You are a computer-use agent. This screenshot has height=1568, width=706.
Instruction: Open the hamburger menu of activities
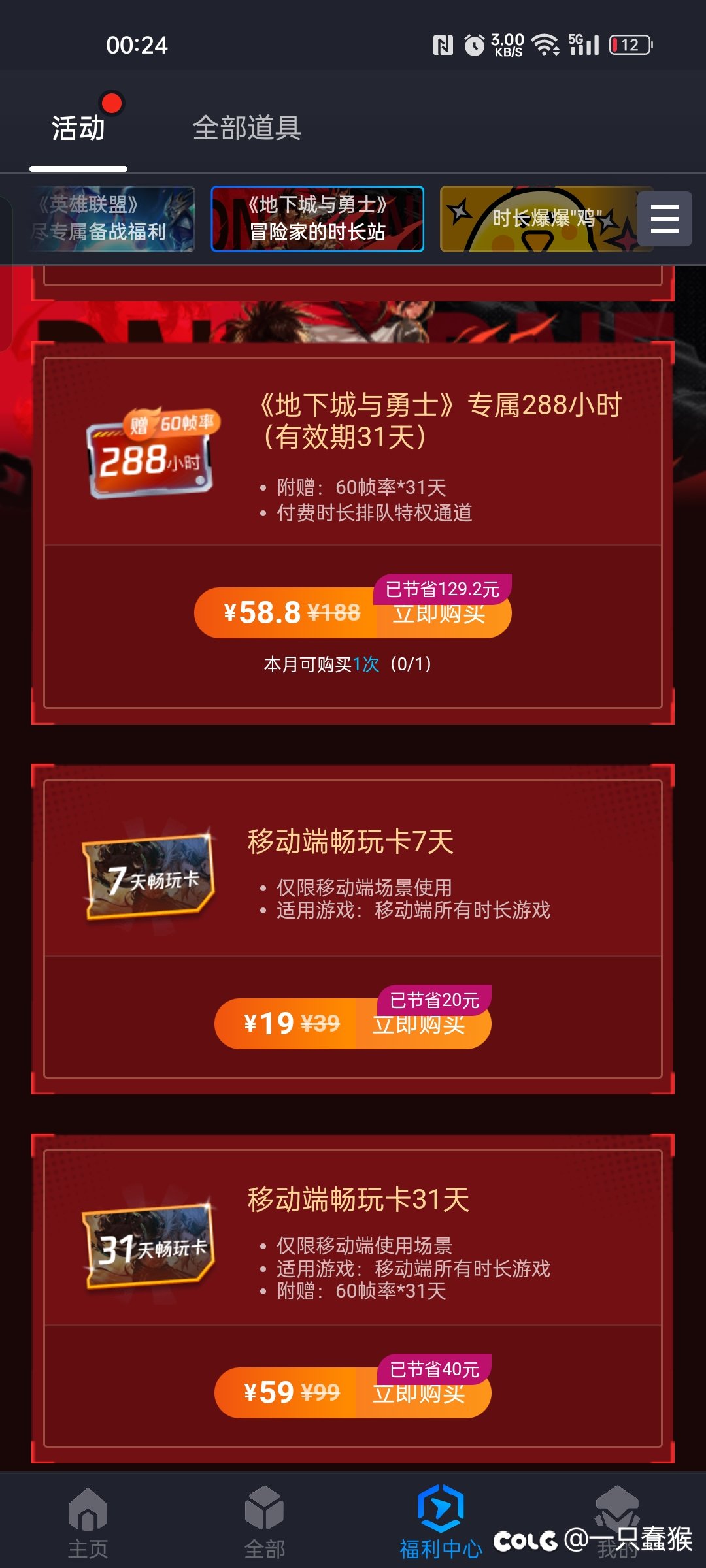pyautogui.click(x=664, y=219)
